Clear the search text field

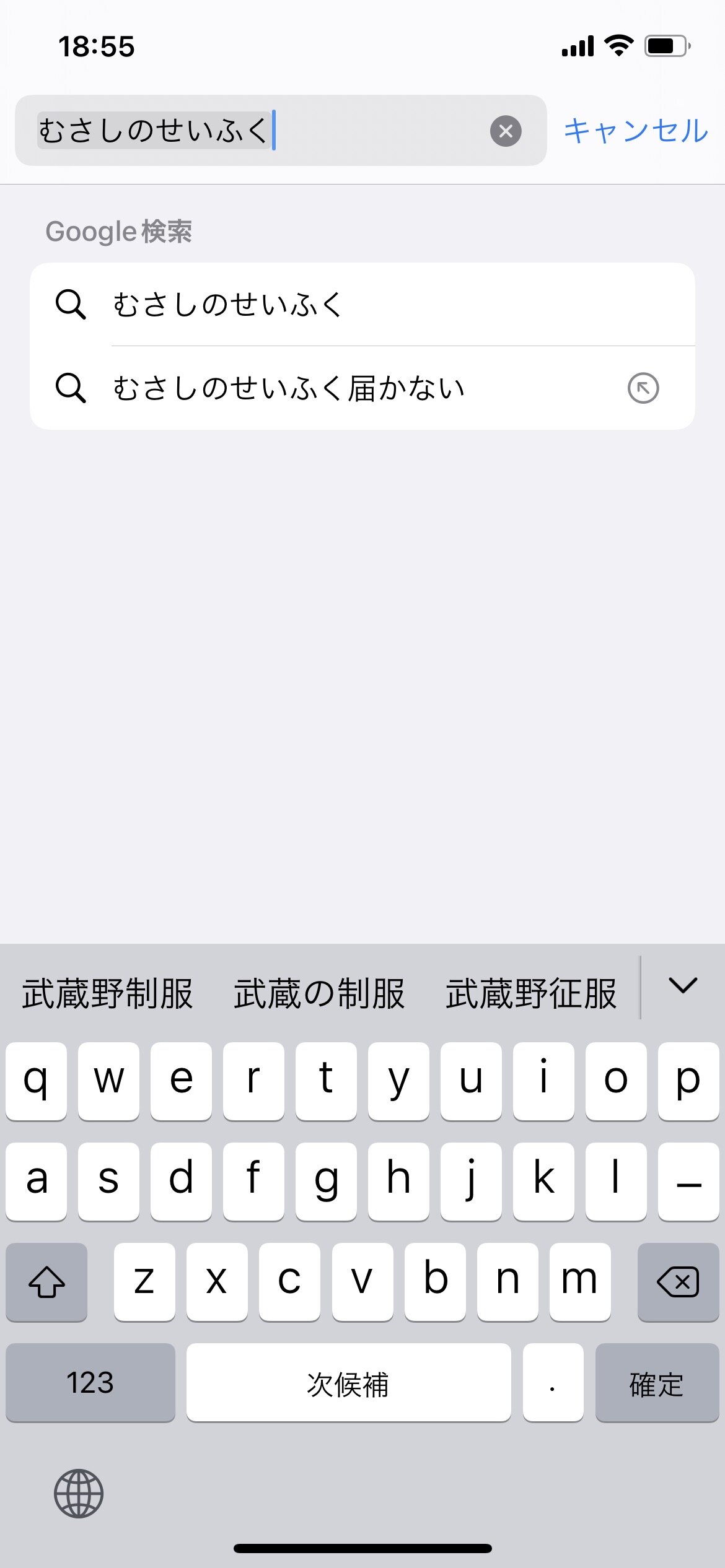(506, 131)
